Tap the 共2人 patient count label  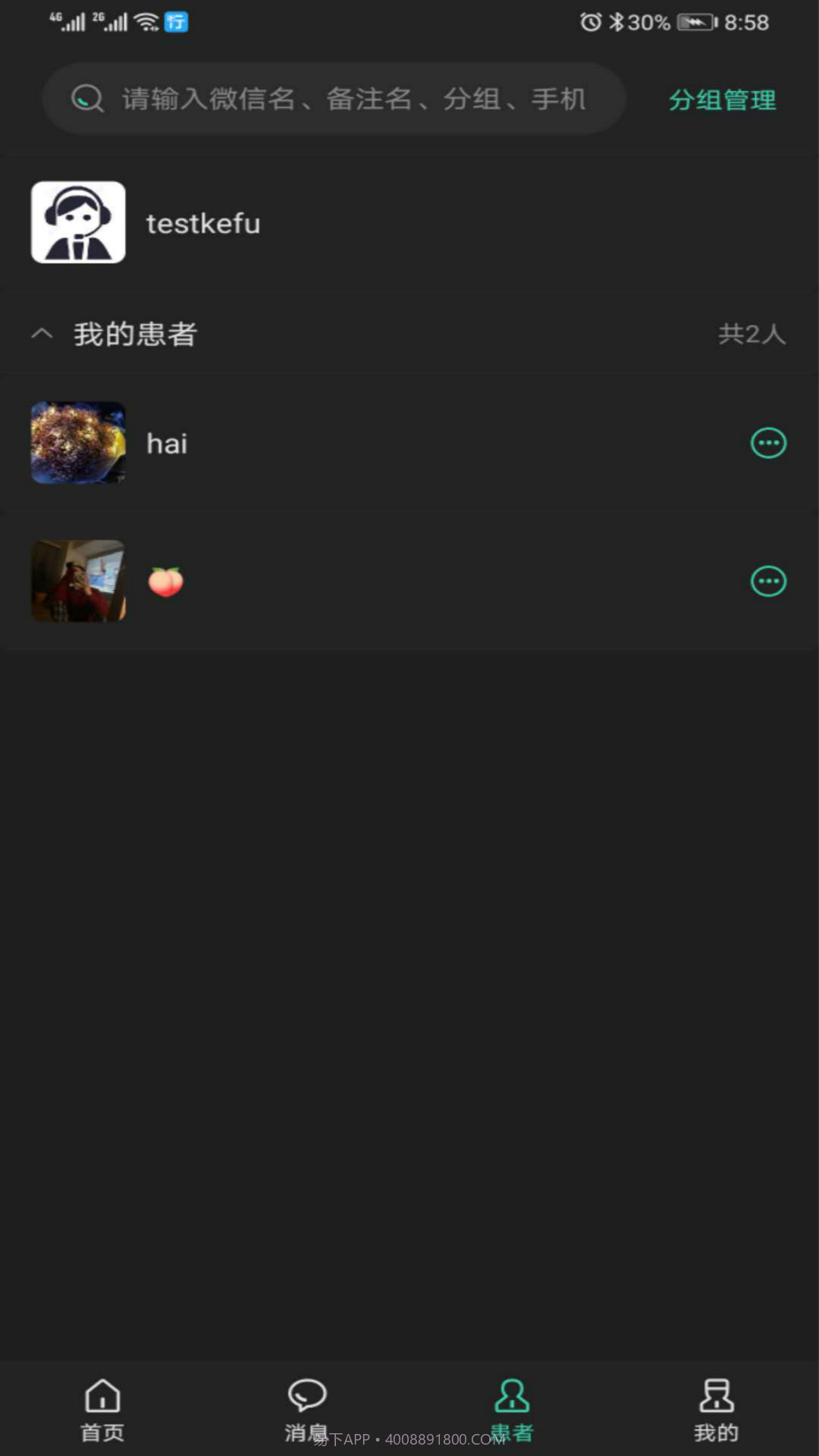tap(752, 334)
